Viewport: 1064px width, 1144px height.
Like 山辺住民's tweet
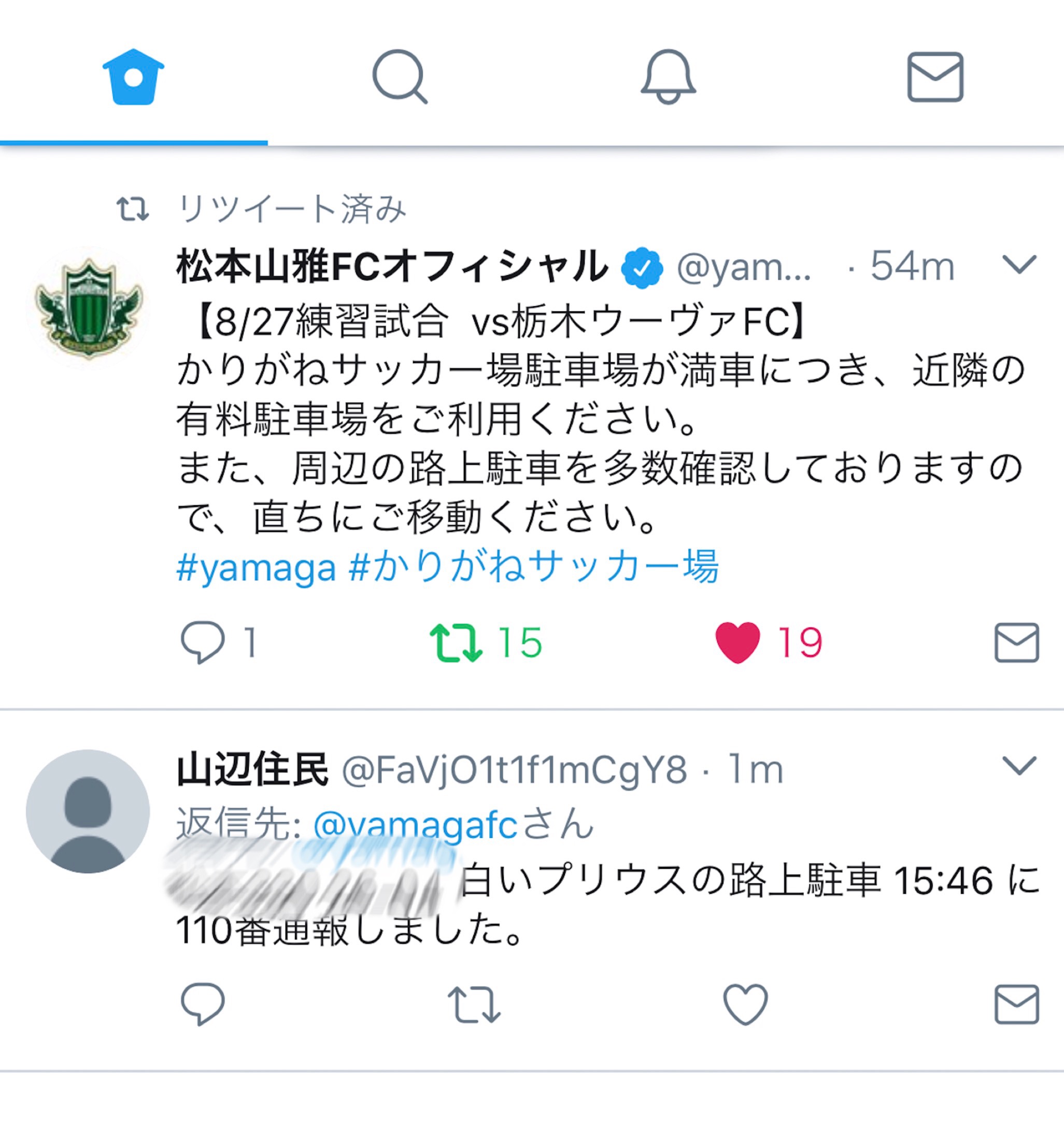point(745,1004)
